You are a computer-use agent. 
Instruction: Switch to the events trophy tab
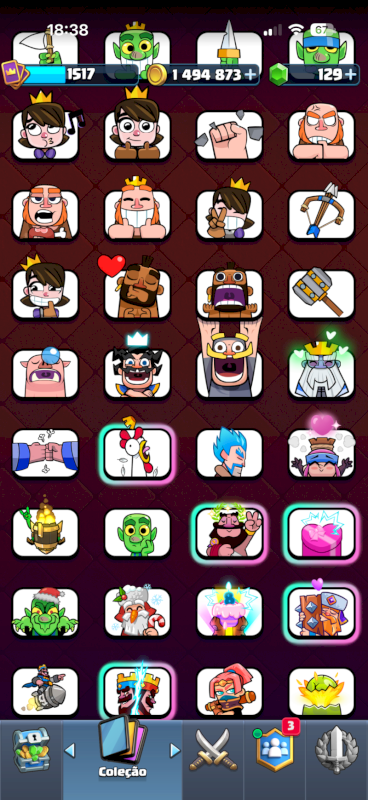pyautogui.click(x=336, y=749)
